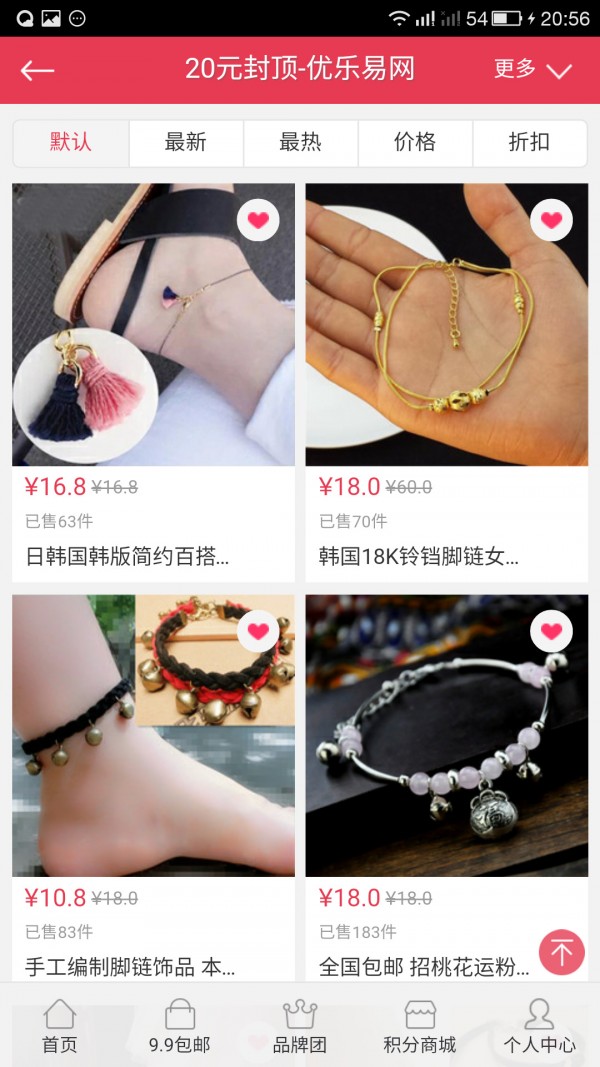This screenshot has width=600, height=1067.
Task: Sort products by 折扣
Action: (529, 143)
